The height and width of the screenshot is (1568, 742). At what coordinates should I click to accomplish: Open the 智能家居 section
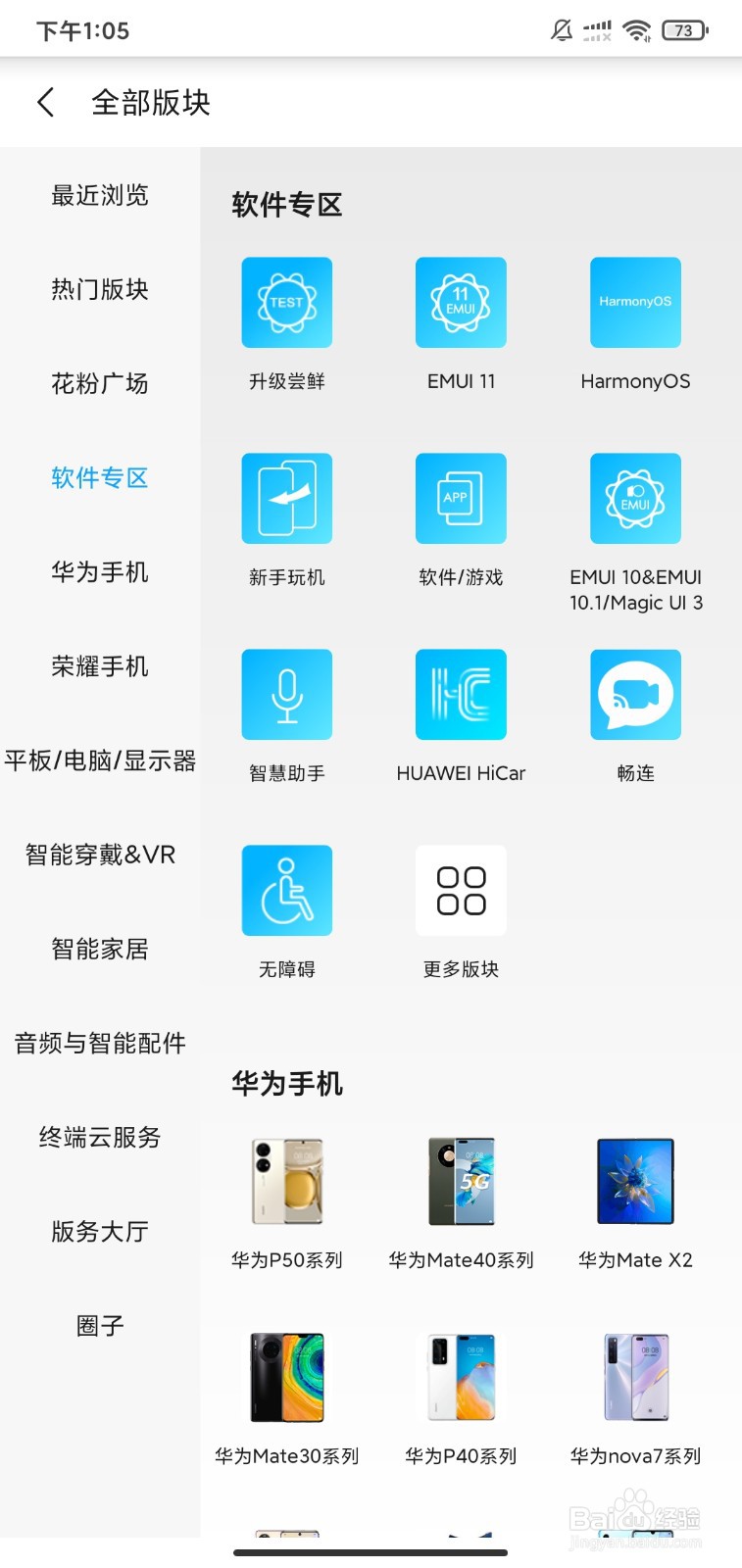99,948
